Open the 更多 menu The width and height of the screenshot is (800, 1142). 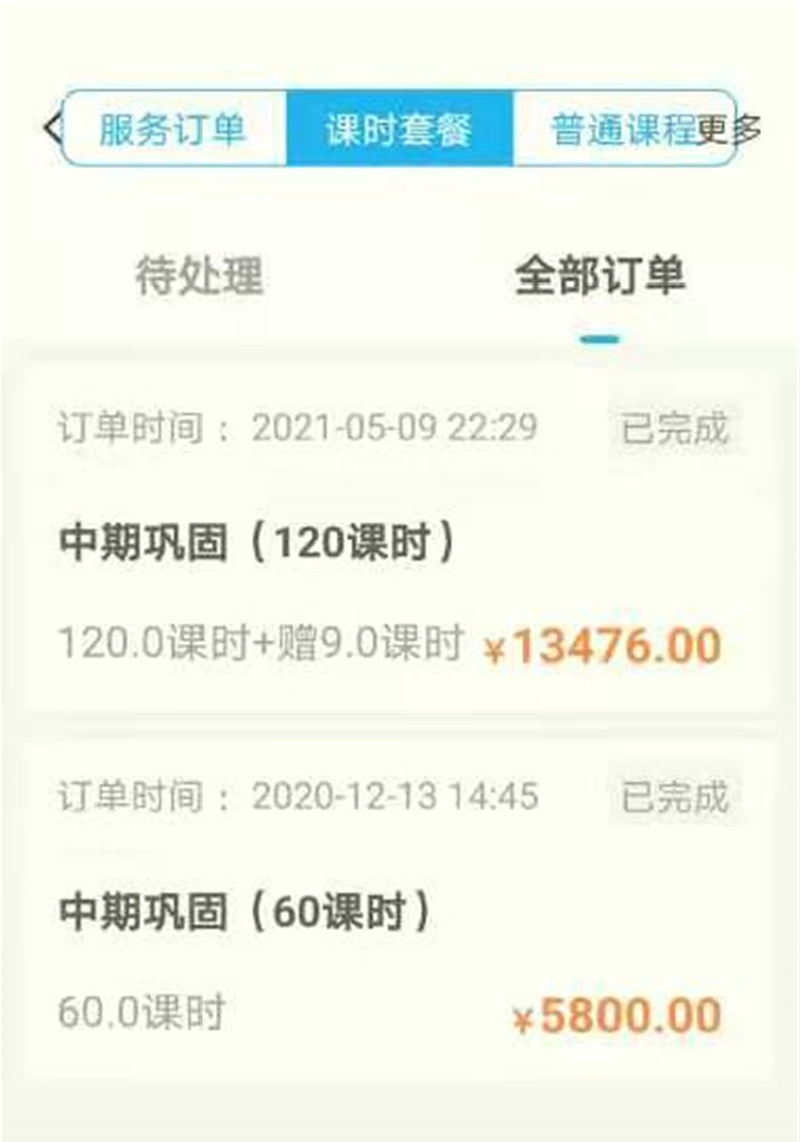click(x=733, y=128)
